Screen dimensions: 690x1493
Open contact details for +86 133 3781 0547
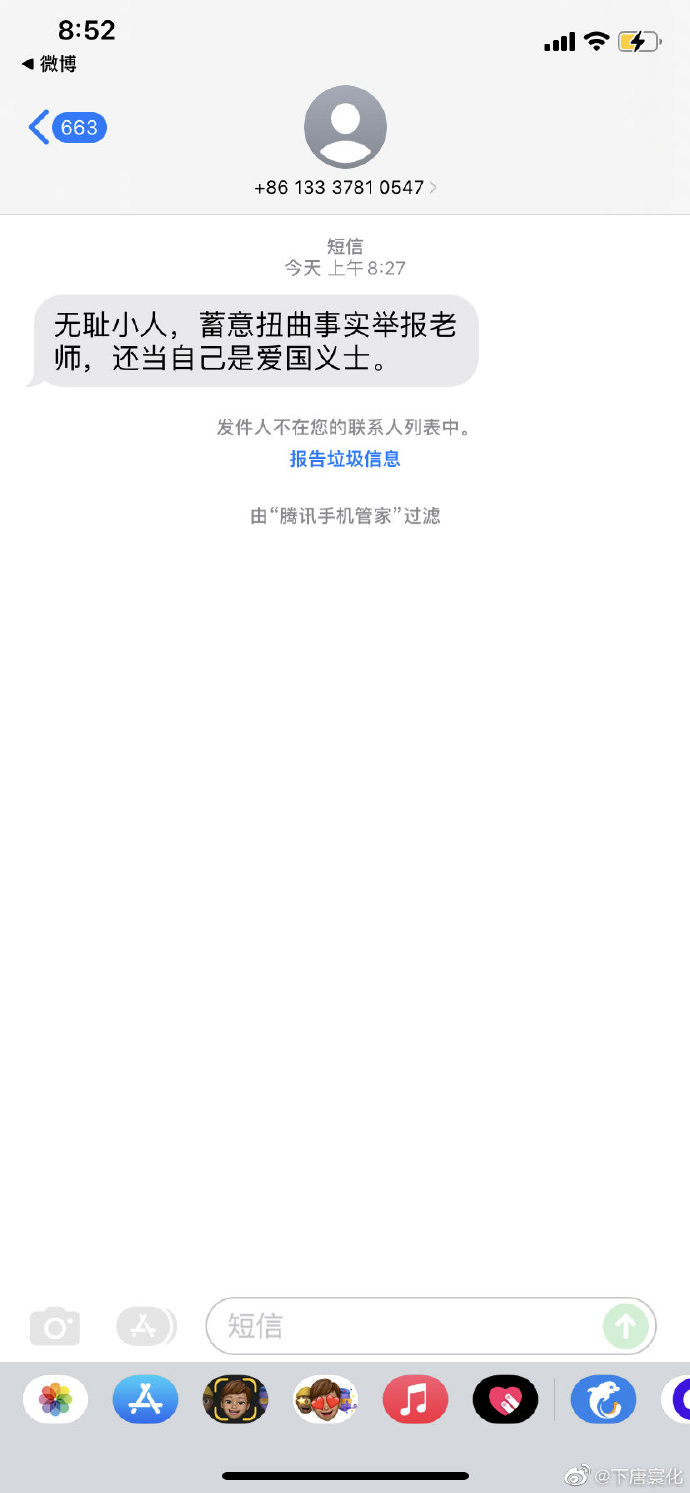point(345,187)
